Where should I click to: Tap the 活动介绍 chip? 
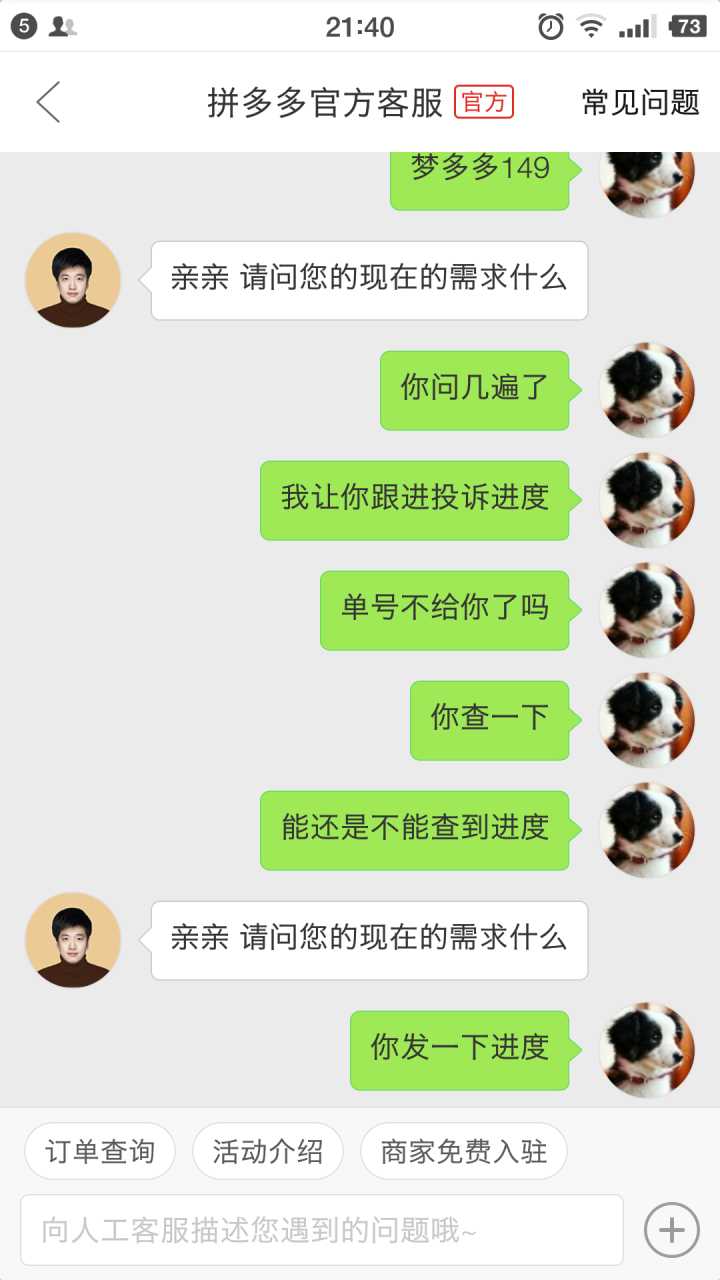[x=267, y=1151]
